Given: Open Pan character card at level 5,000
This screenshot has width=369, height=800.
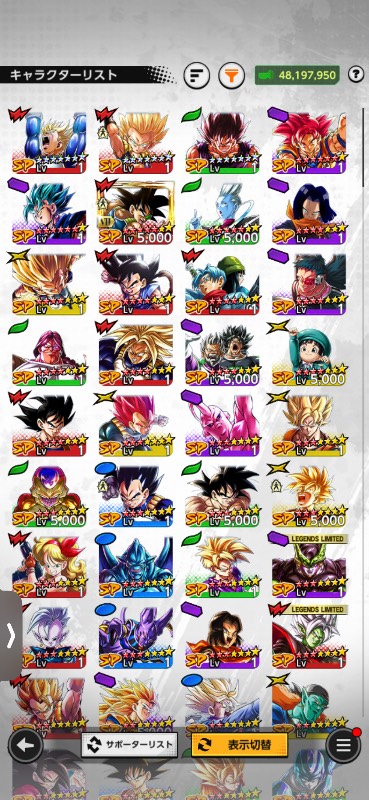Looking at the screenshot, I should 309,353.
